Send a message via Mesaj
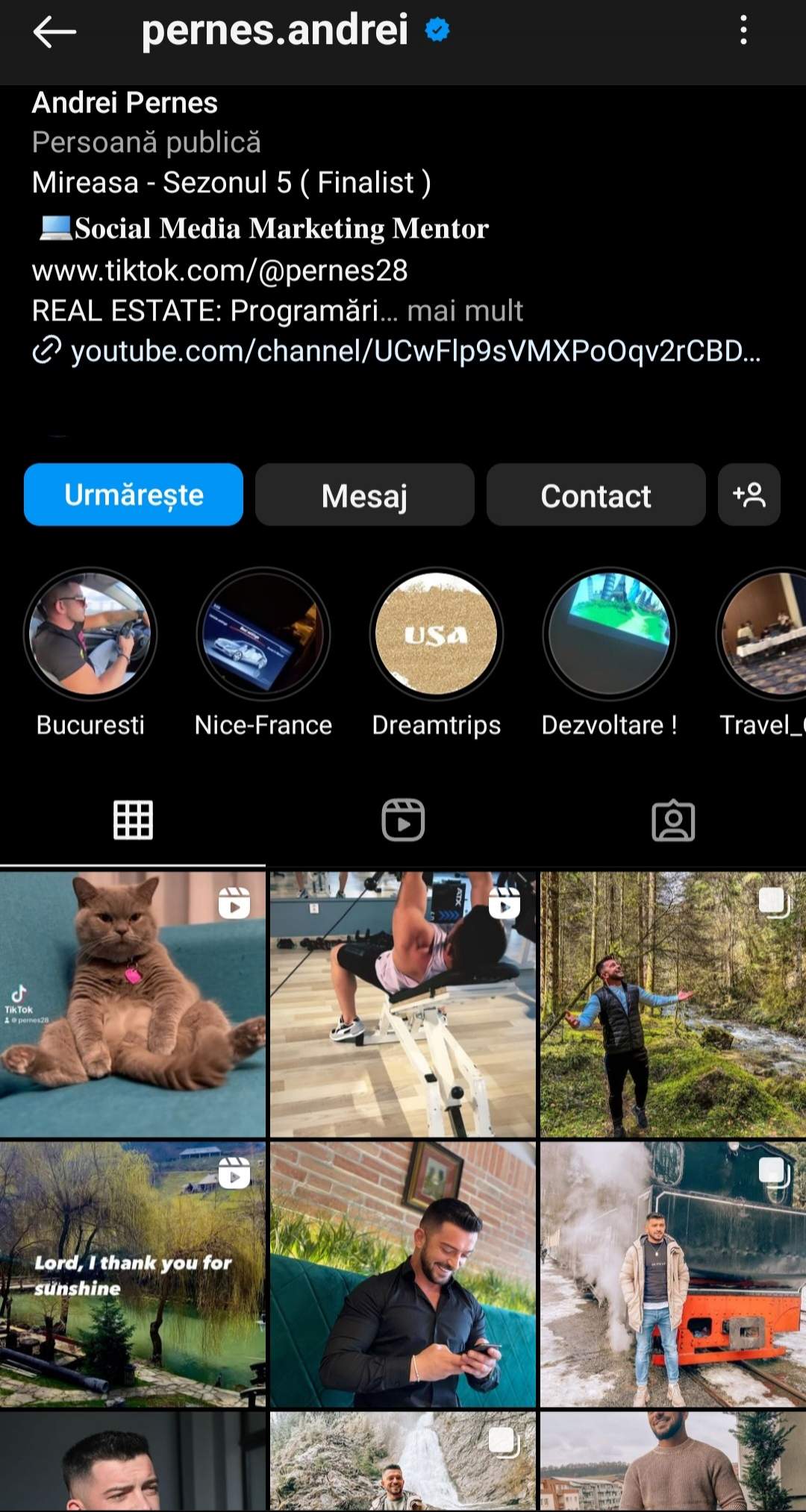 (x=364, y=495)
